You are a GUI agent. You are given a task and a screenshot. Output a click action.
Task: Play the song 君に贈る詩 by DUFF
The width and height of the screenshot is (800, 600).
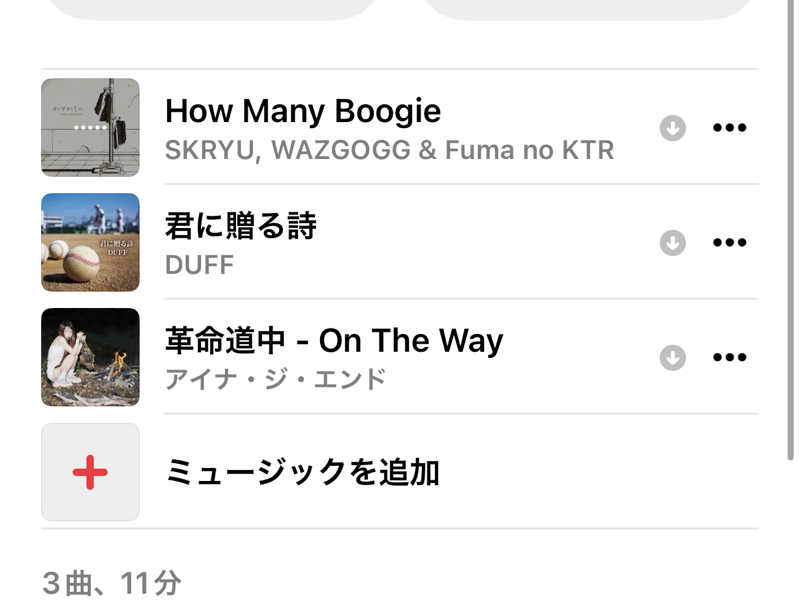tap(240, 227)
